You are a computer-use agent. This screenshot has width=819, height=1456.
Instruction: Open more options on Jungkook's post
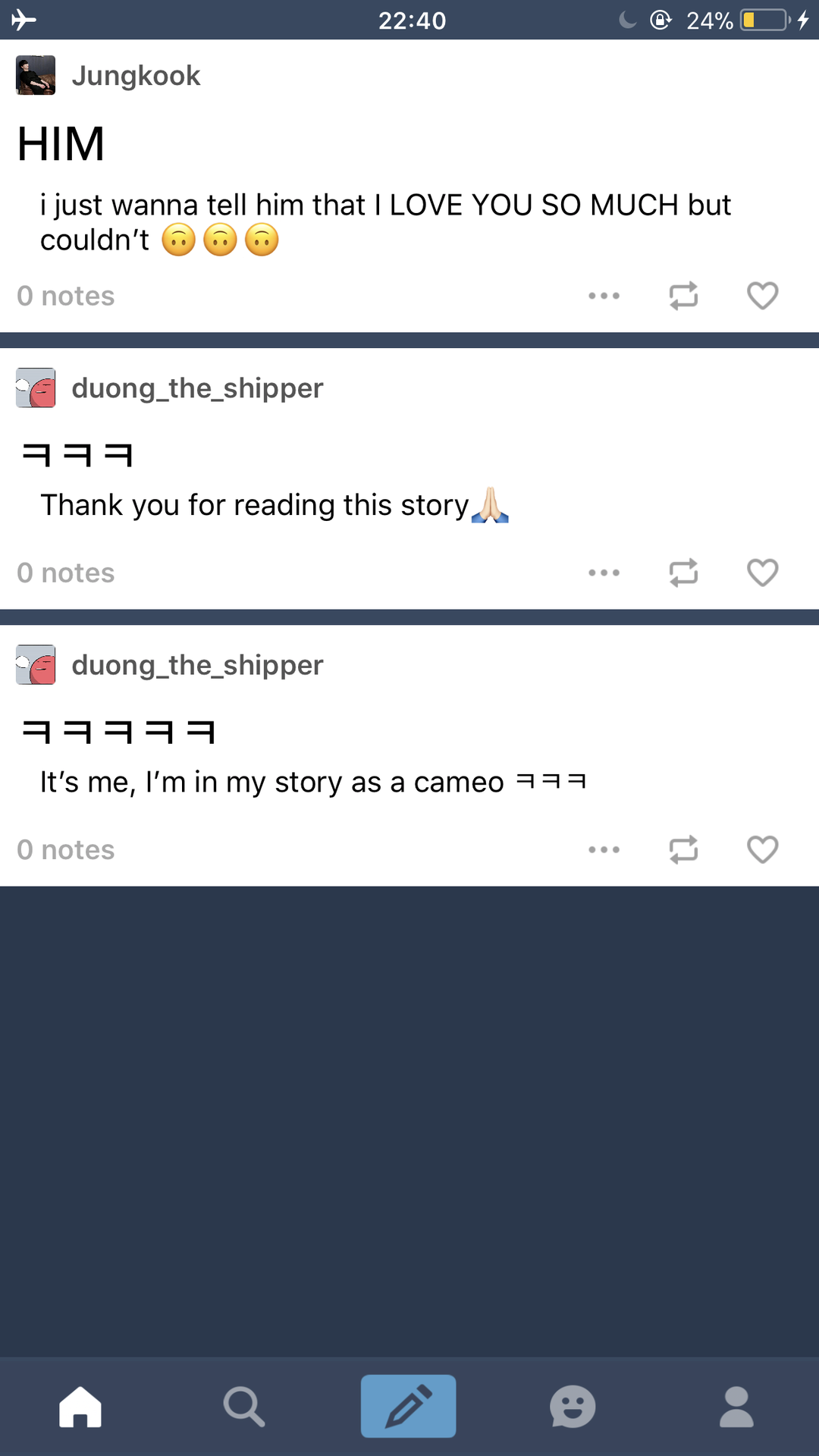[604, 296]
